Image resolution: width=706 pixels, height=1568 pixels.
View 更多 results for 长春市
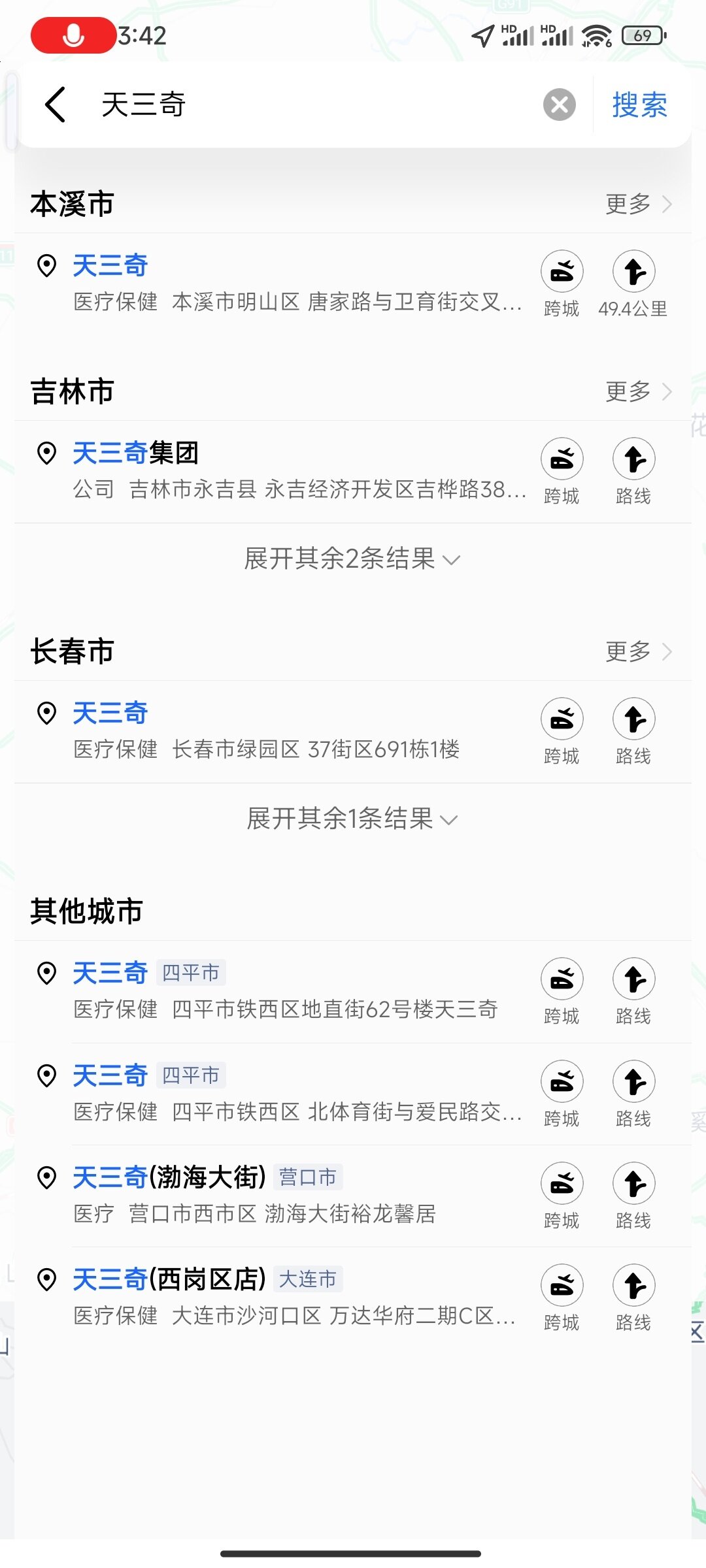point(638,651)
